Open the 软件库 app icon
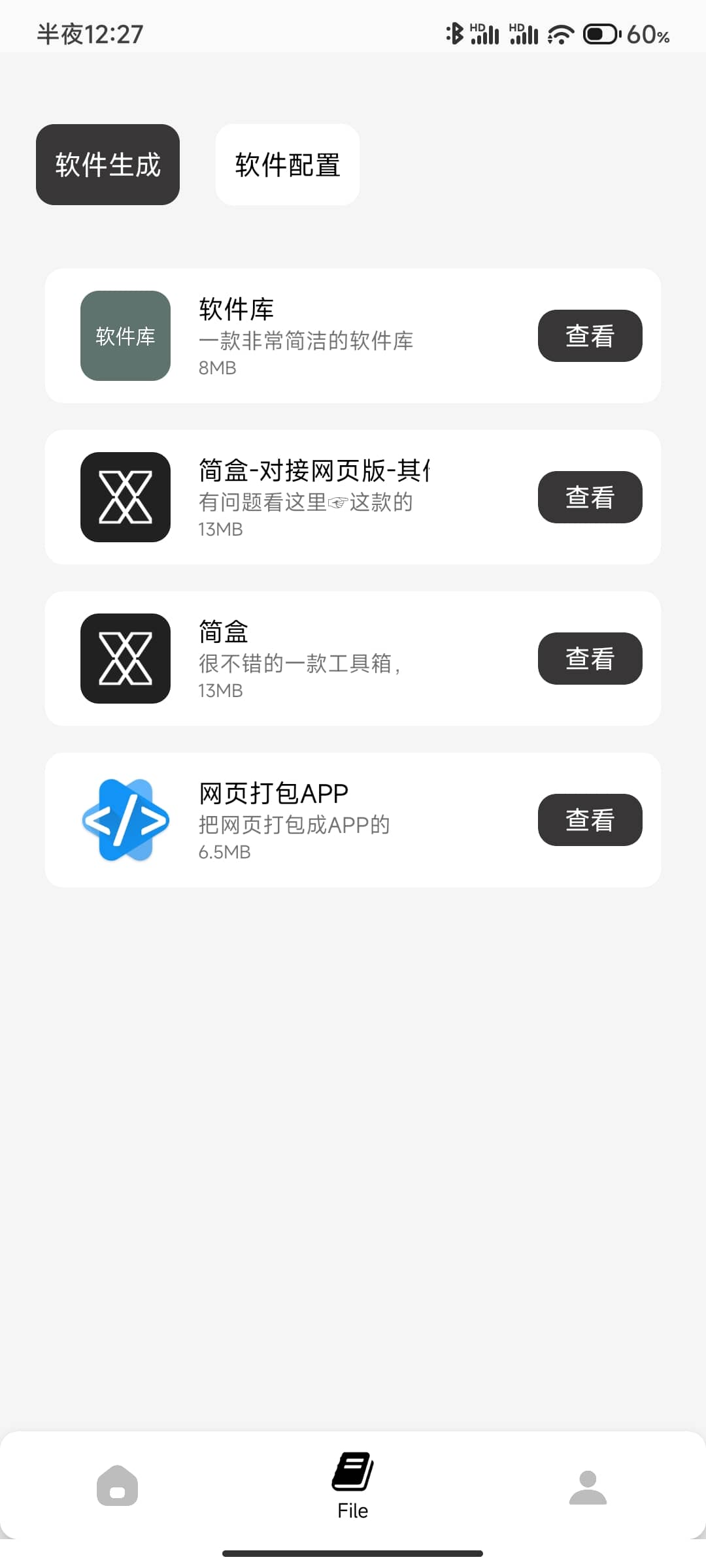The height and width of the screenshot is (1568, 706). pyautogui.click(x=126, y=336)
